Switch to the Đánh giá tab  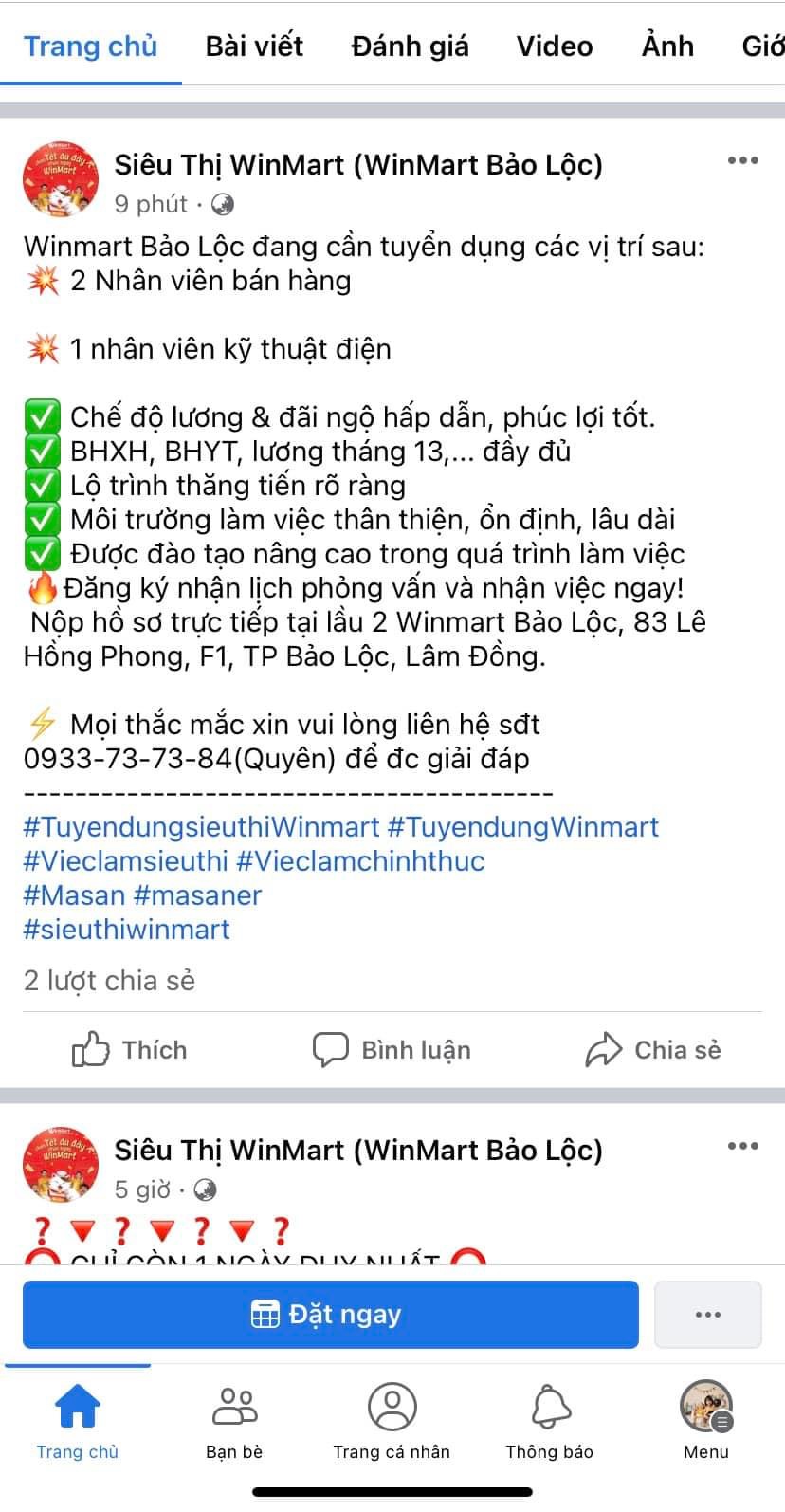[410, 46]
